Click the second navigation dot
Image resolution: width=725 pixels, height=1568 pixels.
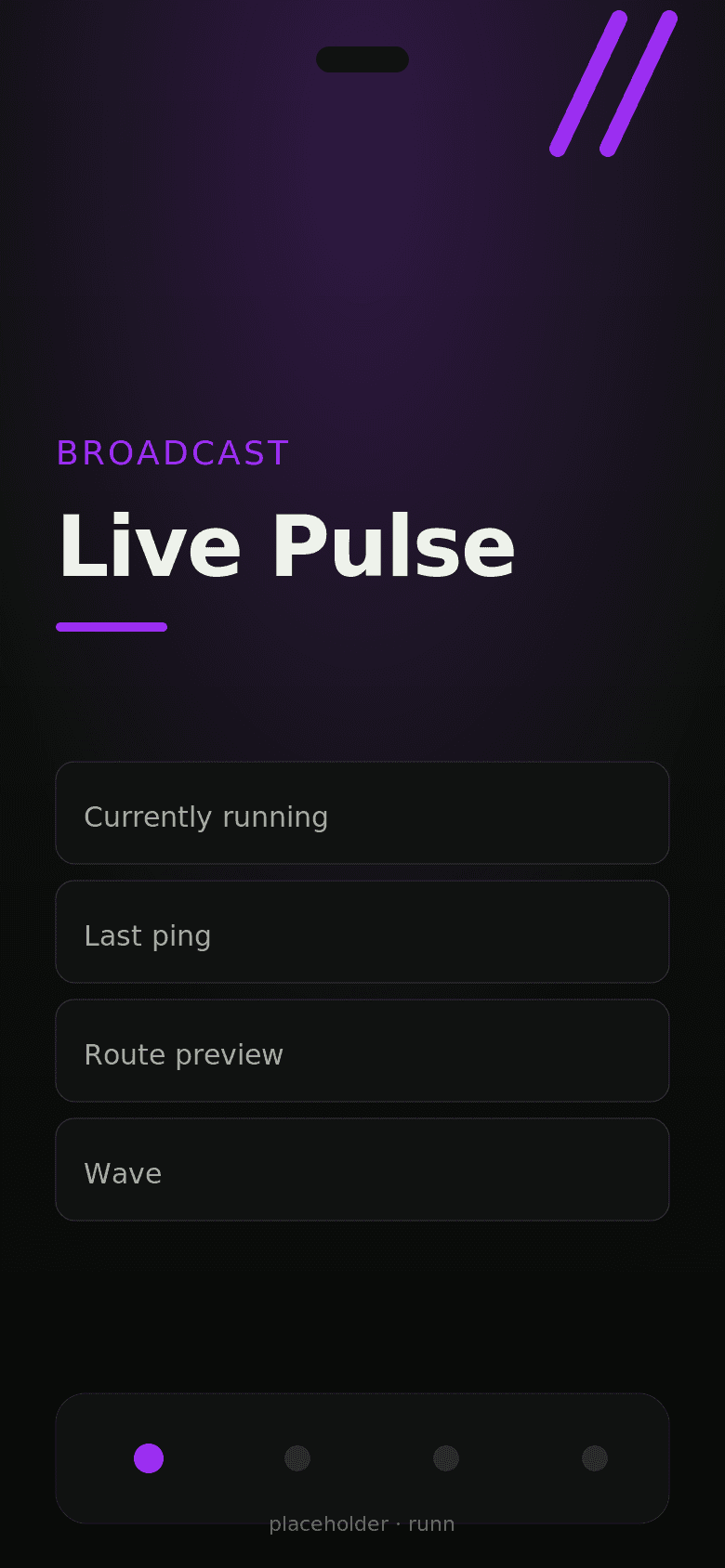[297, 1458]
